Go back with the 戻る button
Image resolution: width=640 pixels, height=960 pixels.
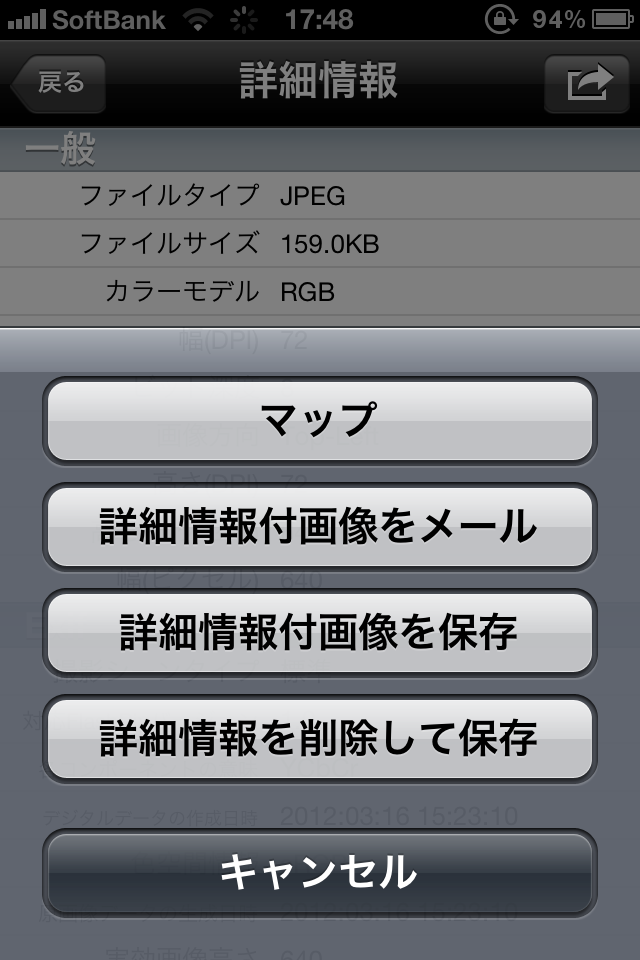point(59,83)
